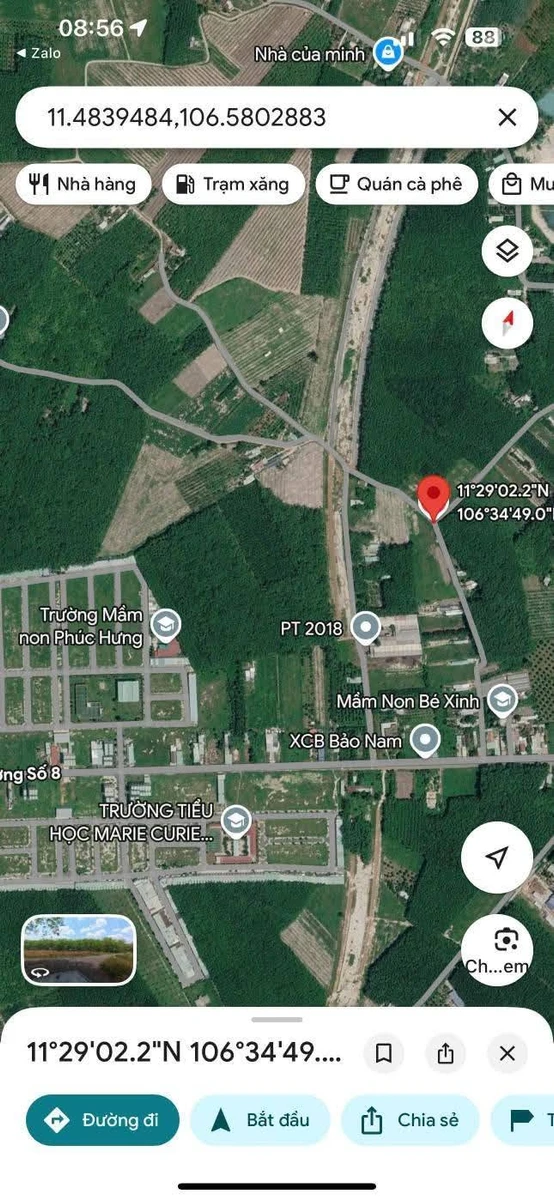
Task: Close the place info sheet
Action: point(507,1053)
